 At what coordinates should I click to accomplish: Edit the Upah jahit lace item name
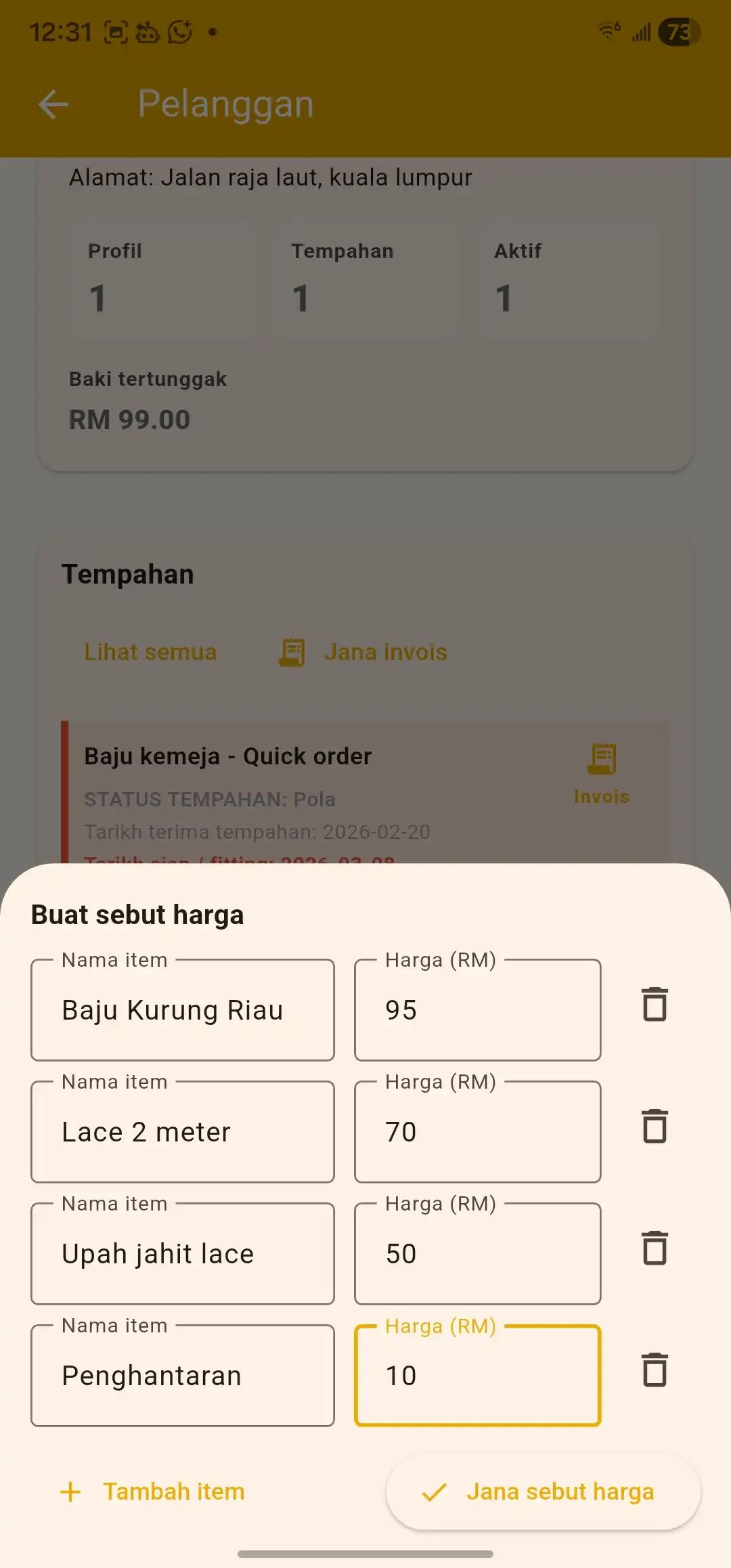coord(183,1254)
